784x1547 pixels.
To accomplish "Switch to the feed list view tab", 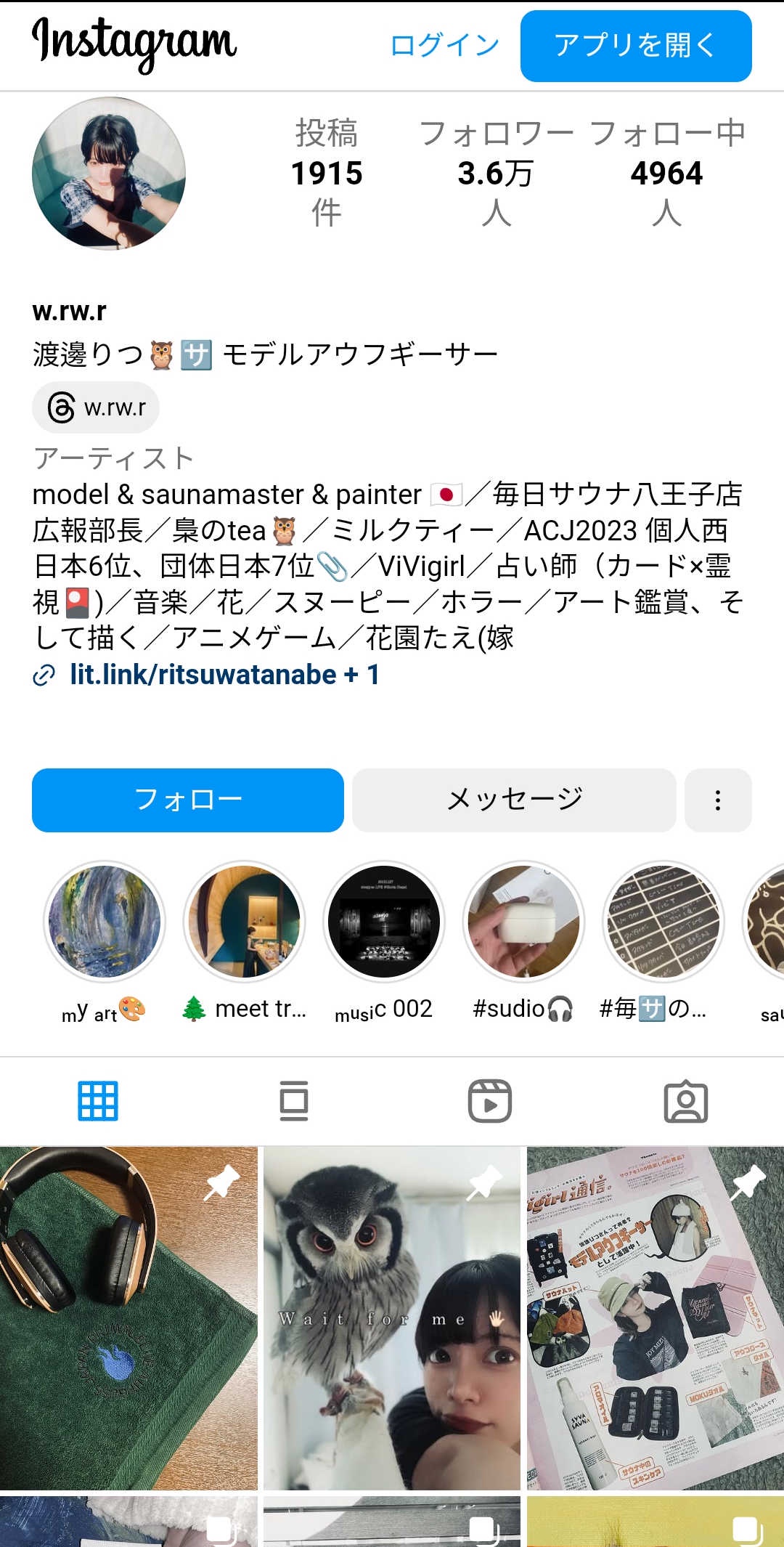I will coord(294,1101).
